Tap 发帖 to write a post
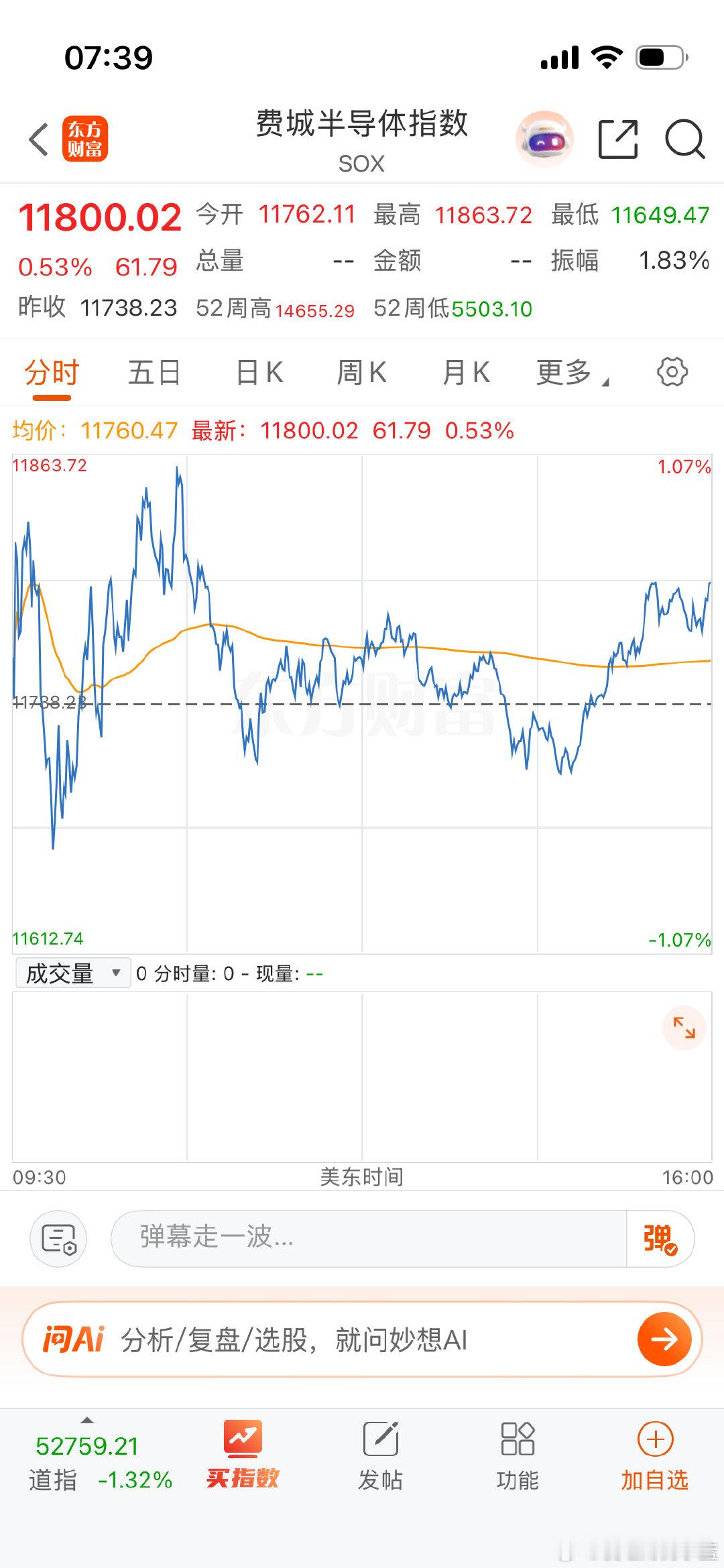This screenshot has width=724, height=1568. coord(380,1455)
